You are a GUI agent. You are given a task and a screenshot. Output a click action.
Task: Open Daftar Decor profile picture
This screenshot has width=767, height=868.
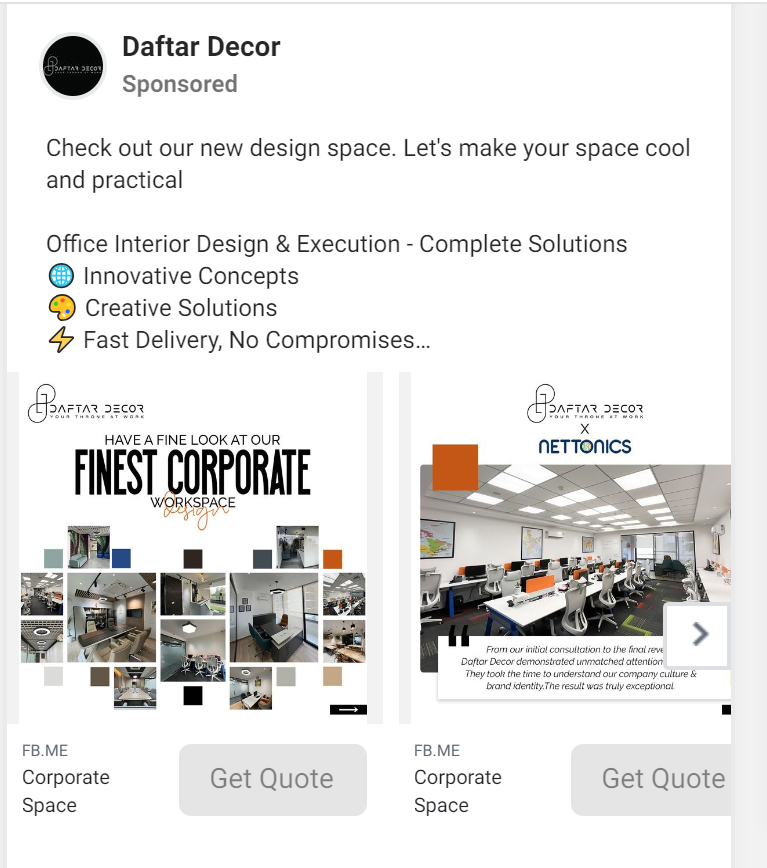coord(73,66)
